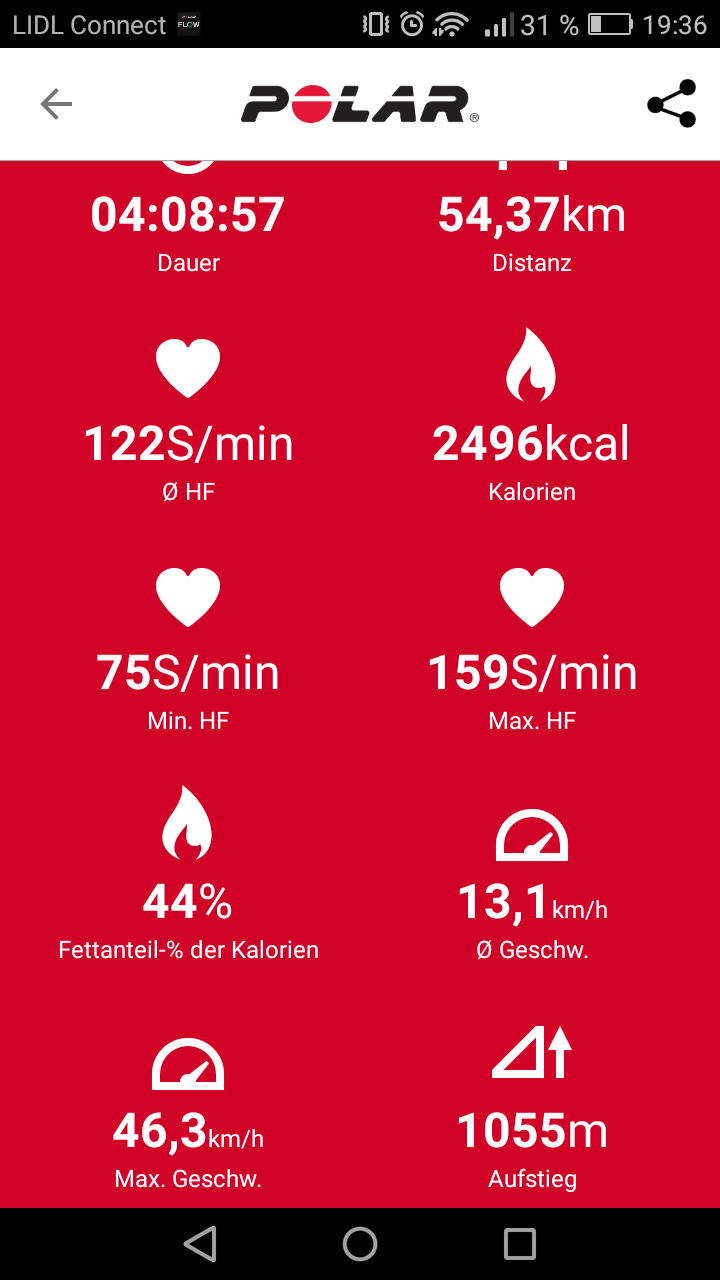Open the recent apps overview
Image resolution: width=720 pixels, height=1280 pixels.
pyautogui.click(x=519, y=1244)
